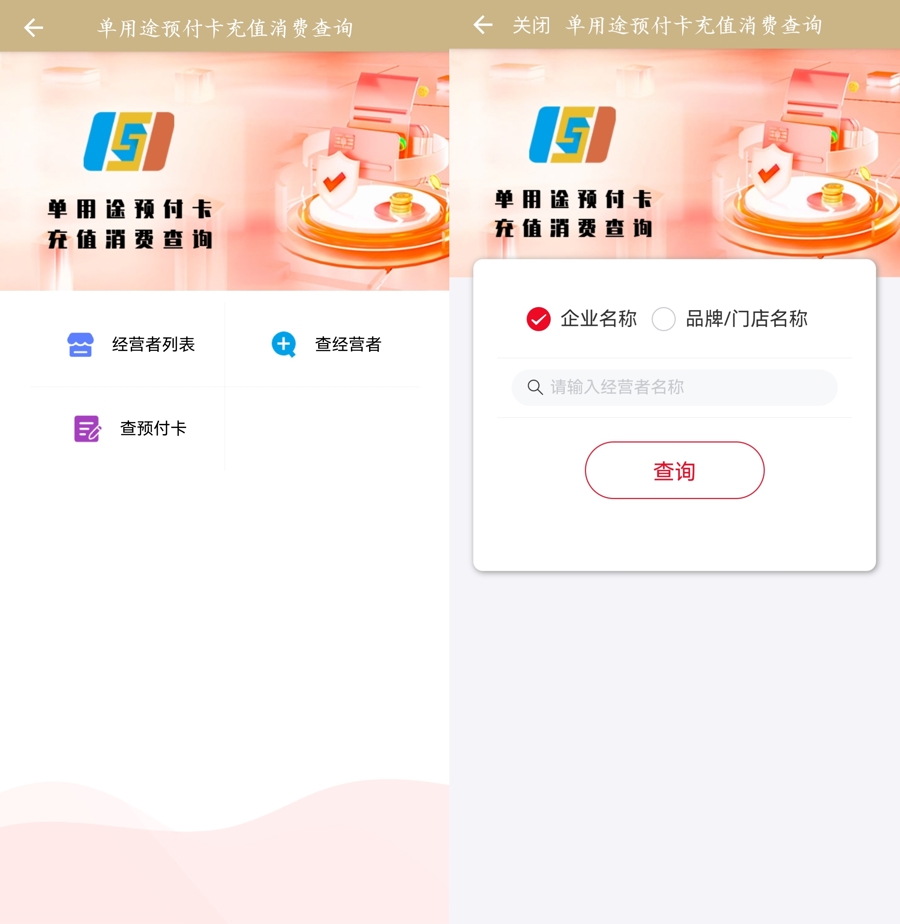
Task: Tap 关闭 to close the page
Action: pyautogui.click(x=531, y=26)
